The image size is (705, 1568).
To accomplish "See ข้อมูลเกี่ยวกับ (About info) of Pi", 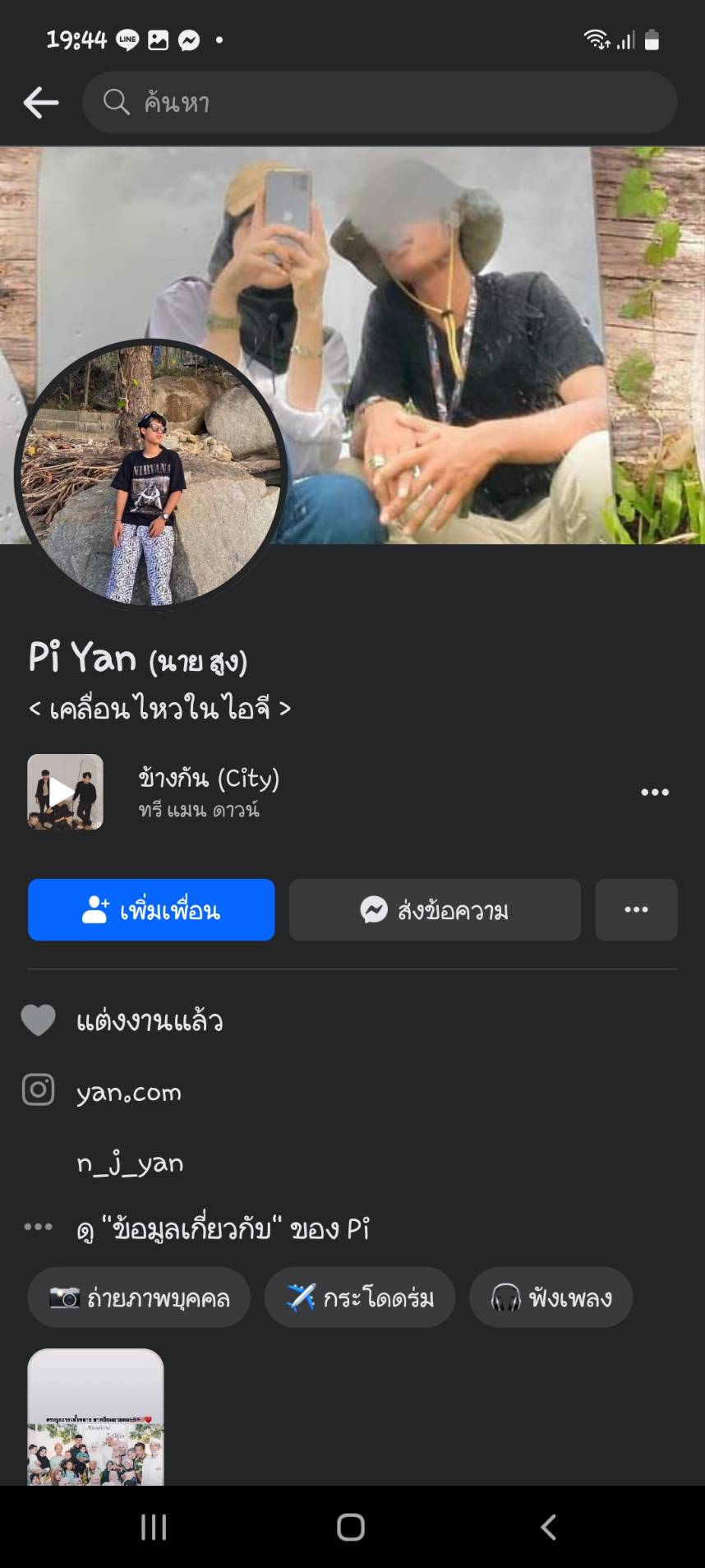I will coord(222,1228).
